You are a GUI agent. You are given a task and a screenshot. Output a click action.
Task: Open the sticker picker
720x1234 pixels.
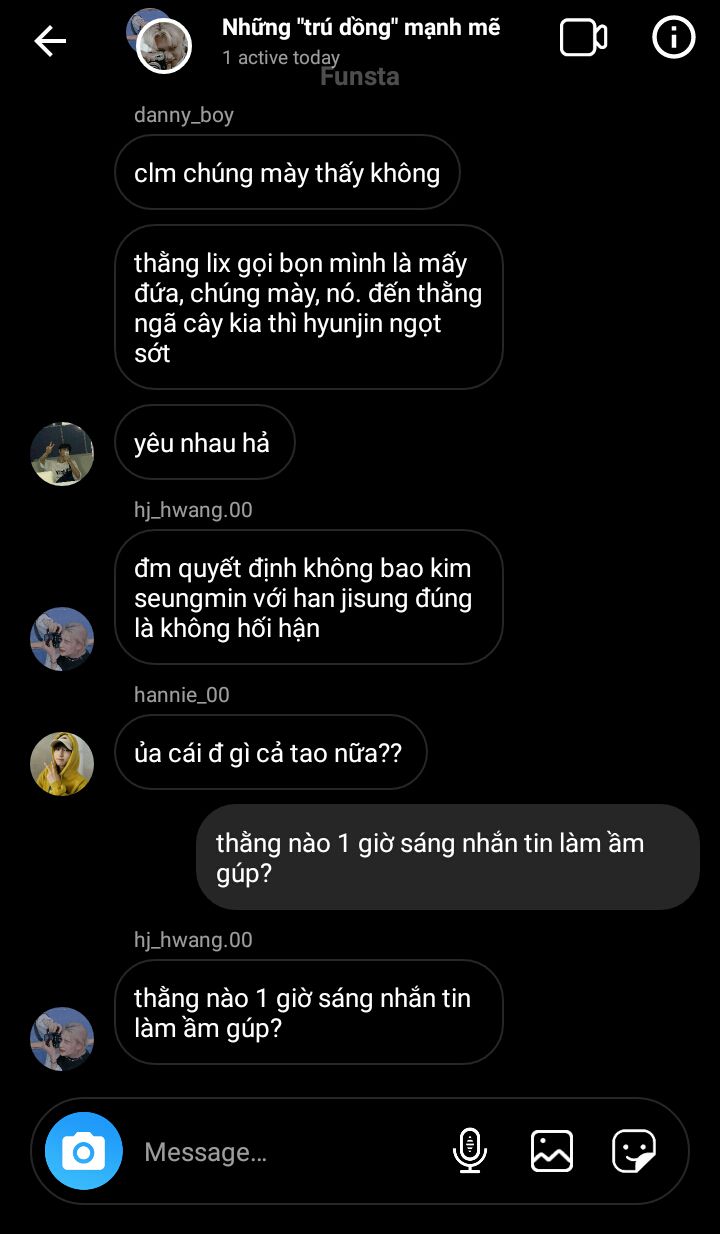tap(634, 1151)
